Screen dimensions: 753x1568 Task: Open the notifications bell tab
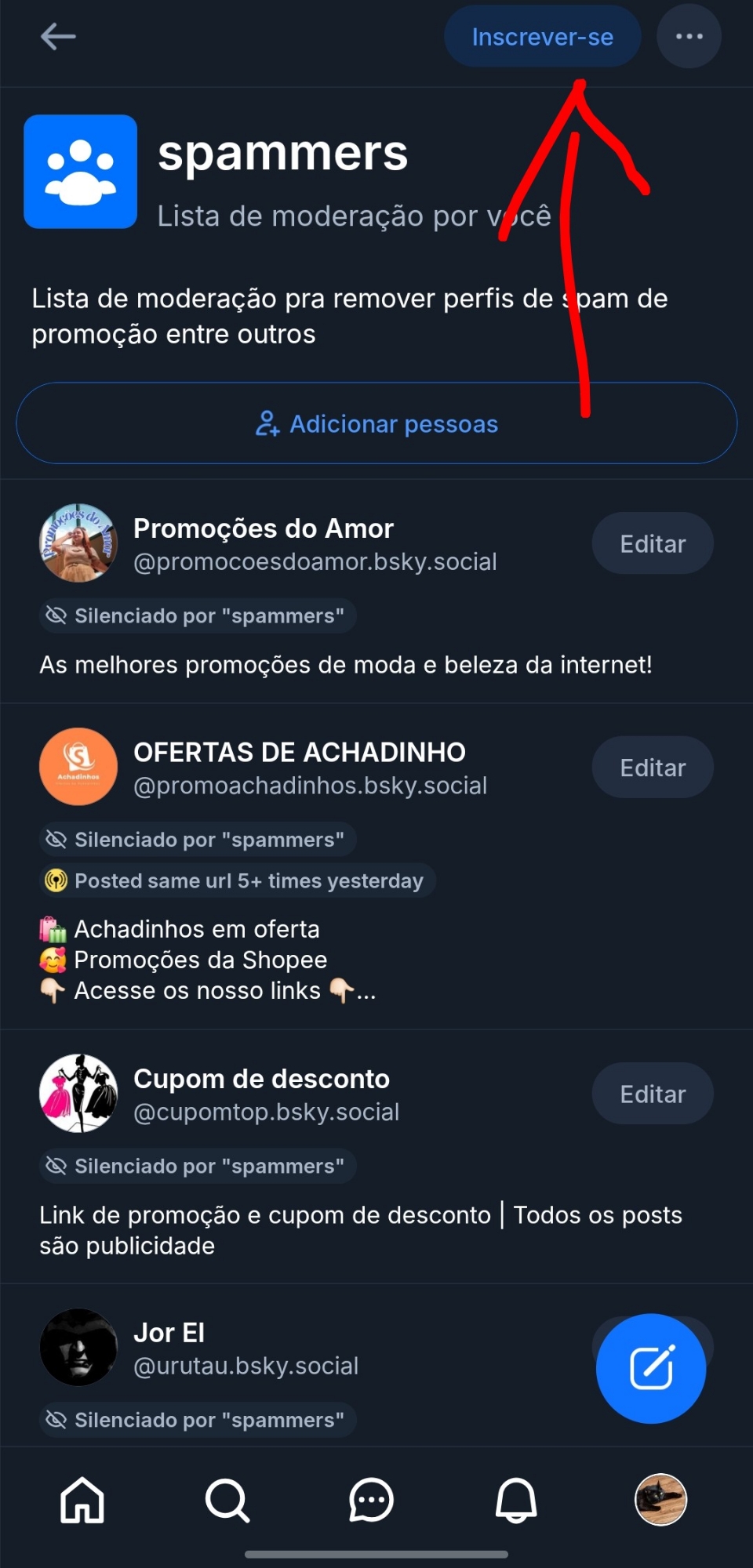pyautogui.click(x=516, y=1500)
